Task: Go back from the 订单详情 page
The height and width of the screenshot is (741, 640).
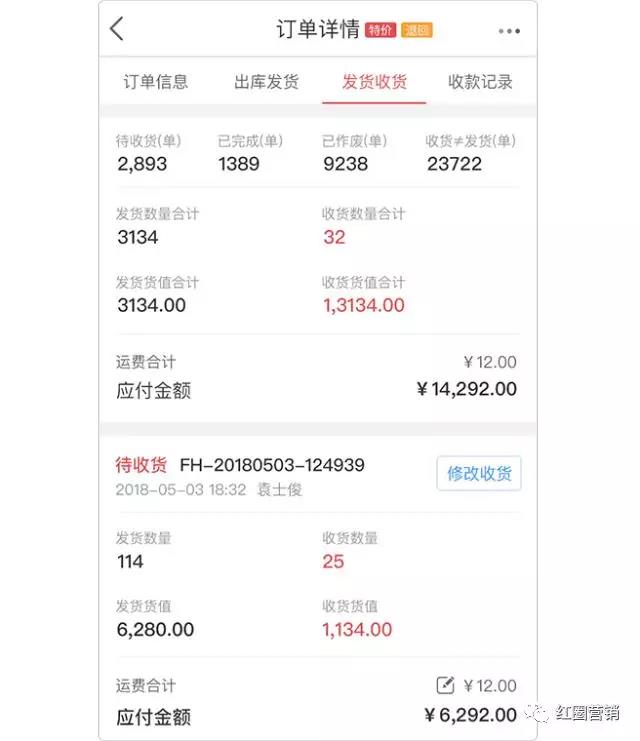Action: tap(118, 29)
